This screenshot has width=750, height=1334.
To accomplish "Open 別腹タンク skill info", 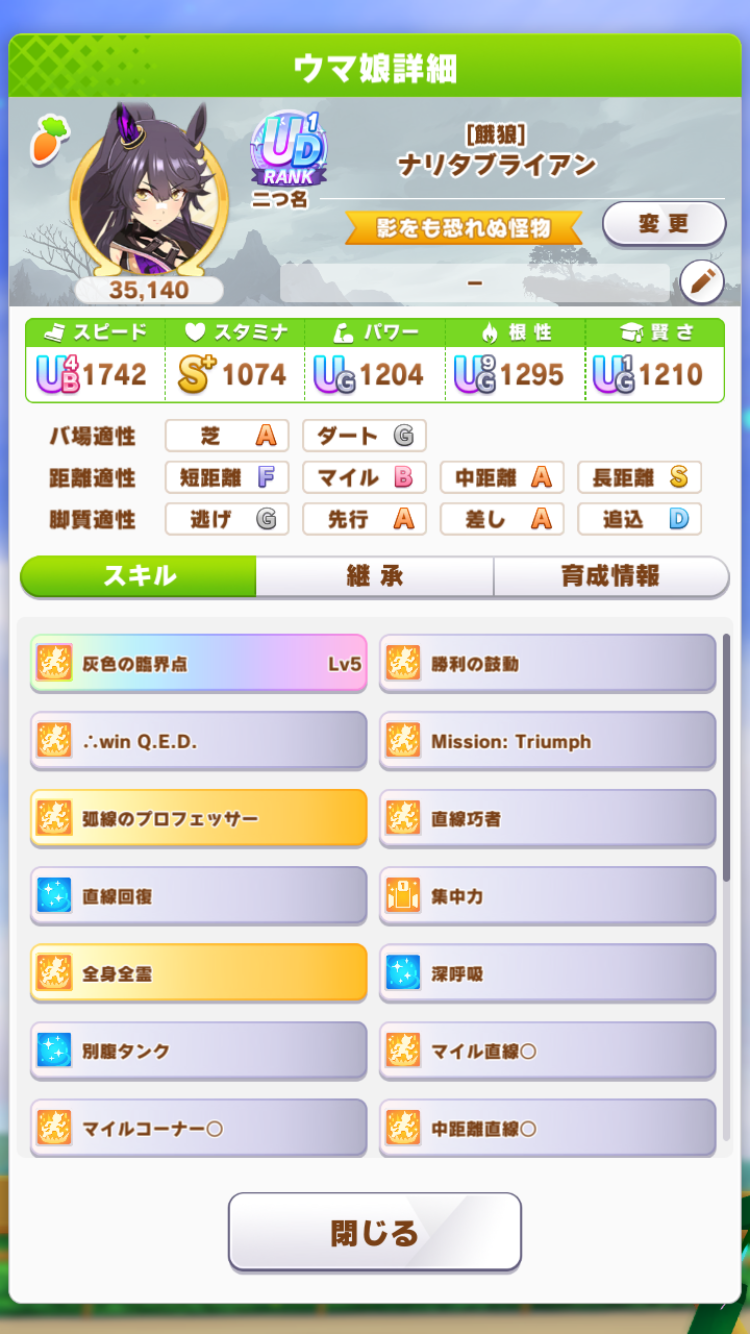I will pos(198,1051).
